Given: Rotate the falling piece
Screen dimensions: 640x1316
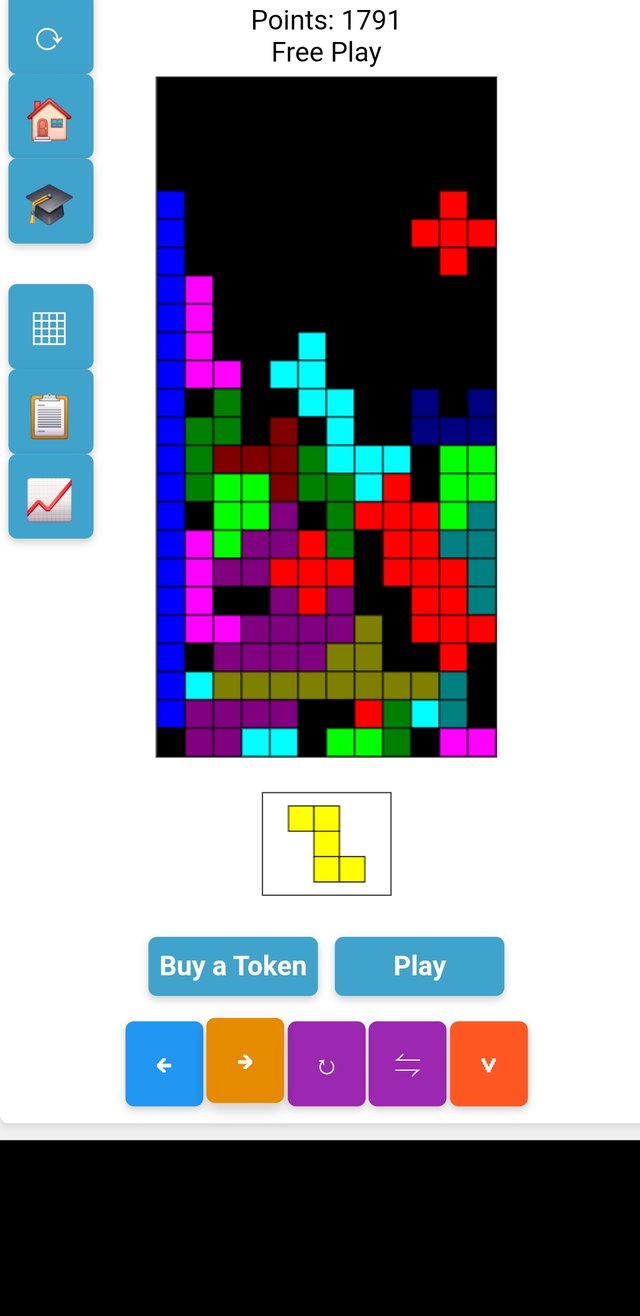Looking at the screenshot, I should pyautogui.click(x=326, y=1064).
